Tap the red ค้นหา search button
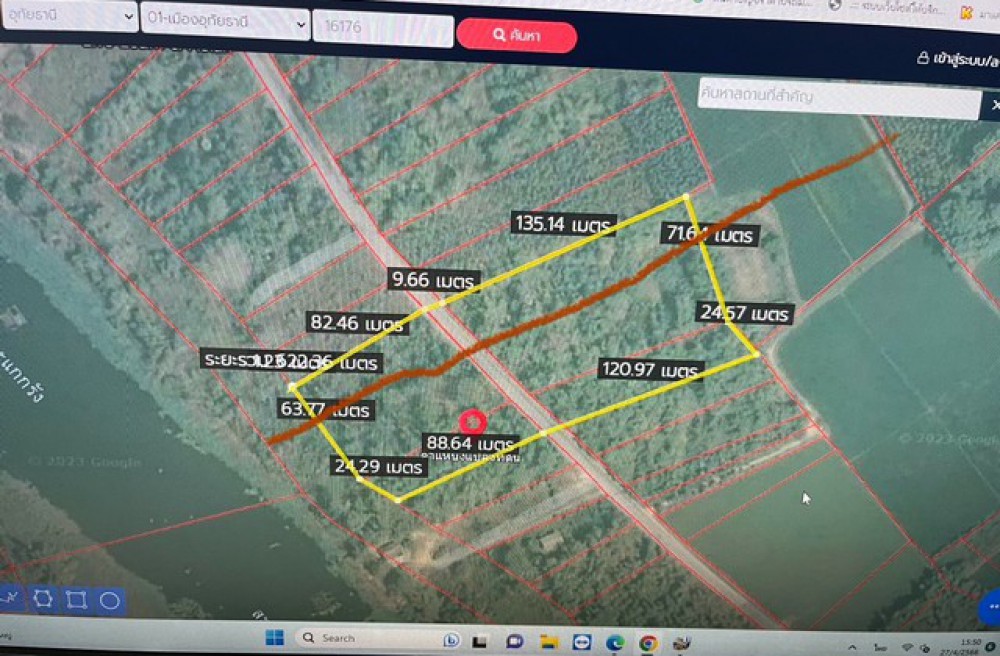 (x=516, y=36)
